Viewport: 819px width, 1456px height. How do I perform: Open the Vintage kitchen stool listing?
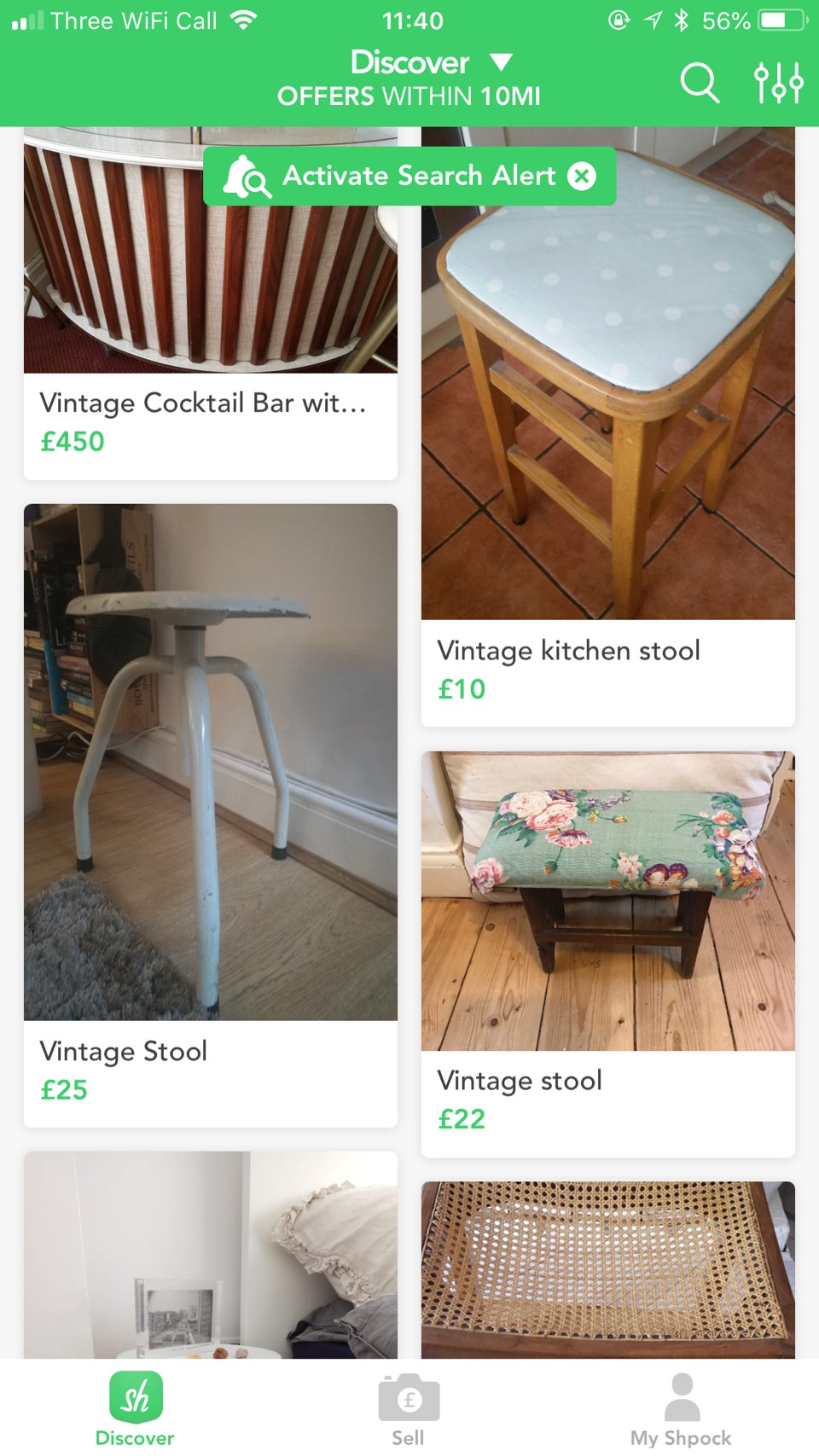(x=607, y=426)
